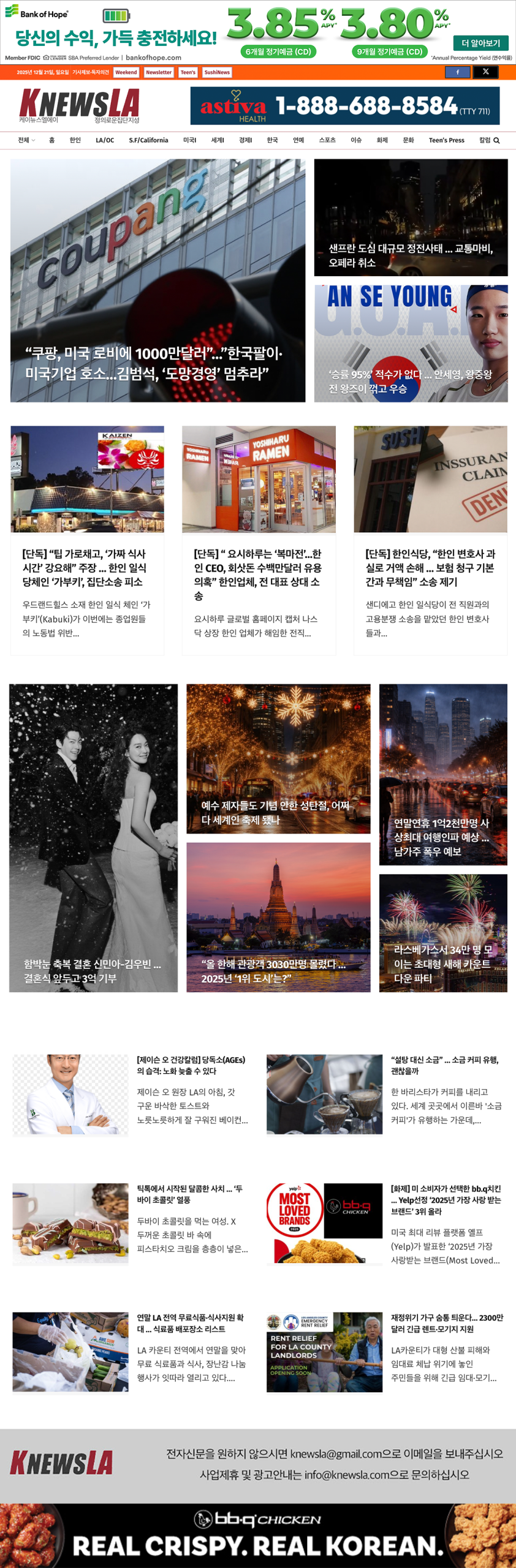Read the 두바이 초콜릿 craze article
Viewport: 516px width, 1568px height.
tap(190, 1194)
